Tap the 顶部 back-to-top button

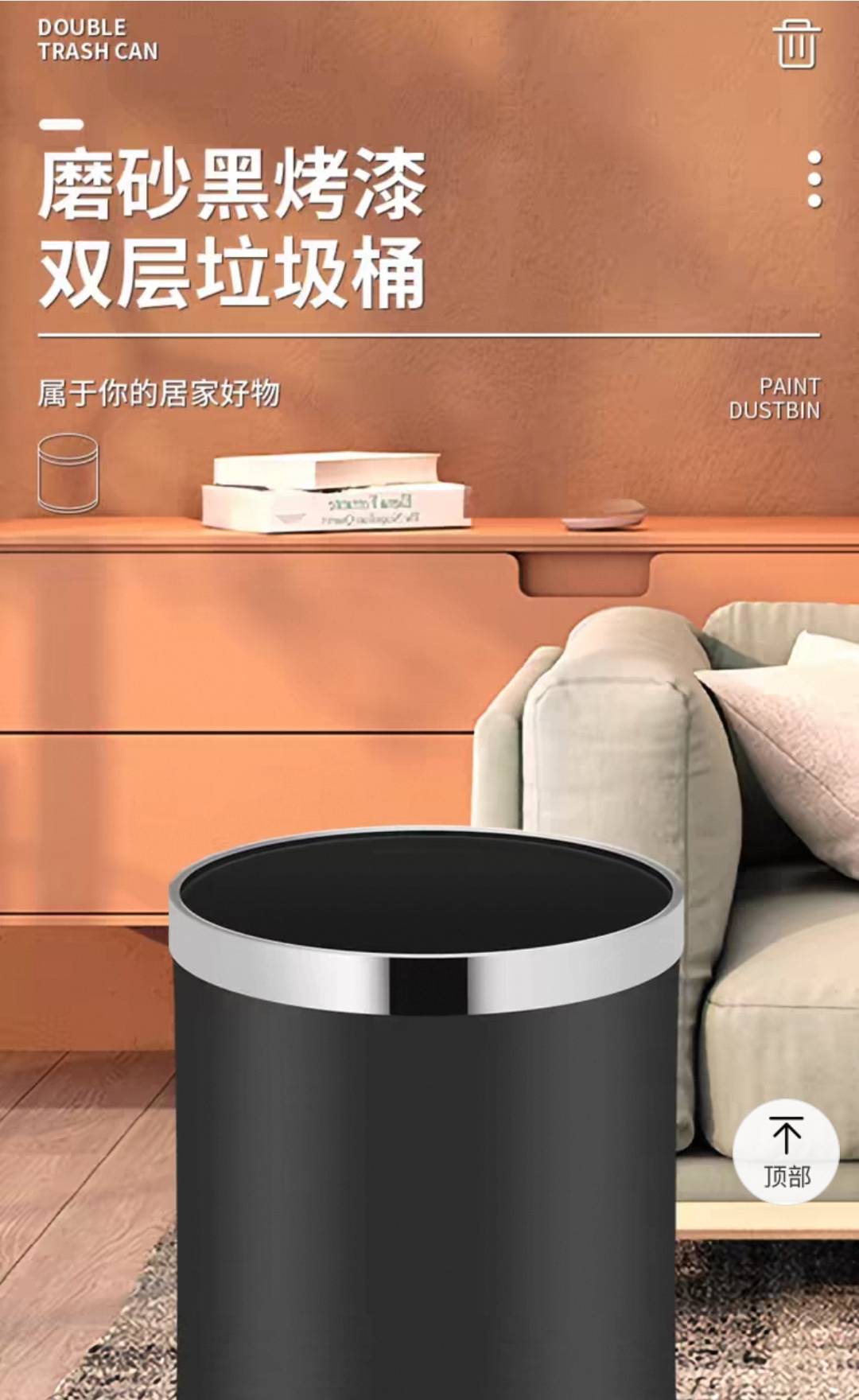tap(786, 1152)
